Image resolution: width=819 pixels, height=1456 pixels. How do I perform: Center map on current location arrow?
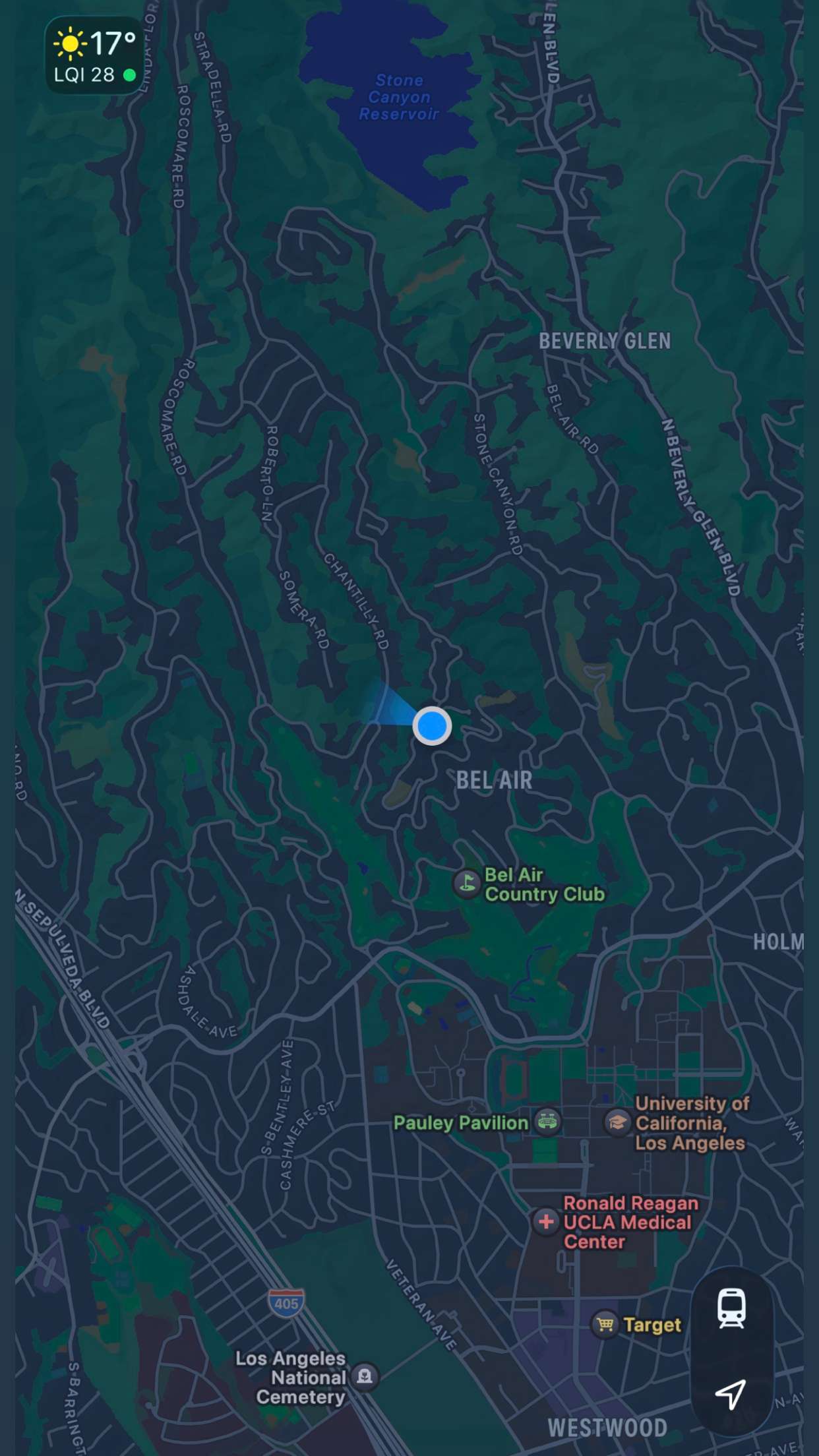(x=731, y=1393)
